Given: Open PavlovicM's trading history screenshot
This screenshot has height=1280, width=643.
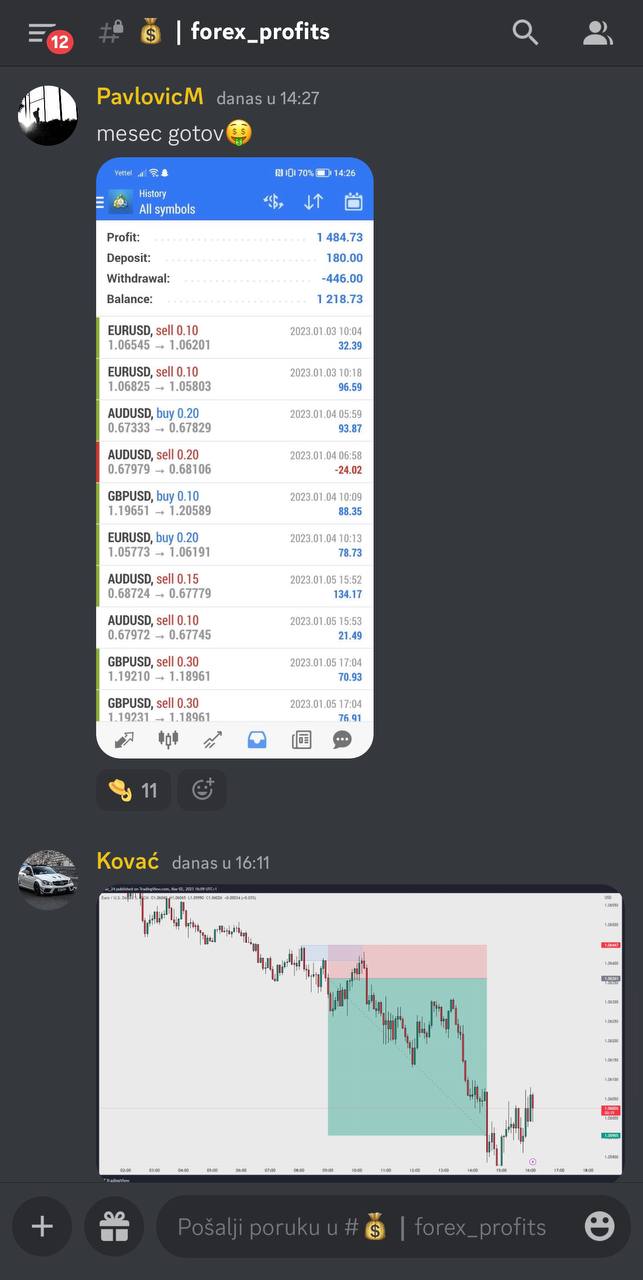Looking at the screenshot, I should pyautogui.click(x=234, y=457).
